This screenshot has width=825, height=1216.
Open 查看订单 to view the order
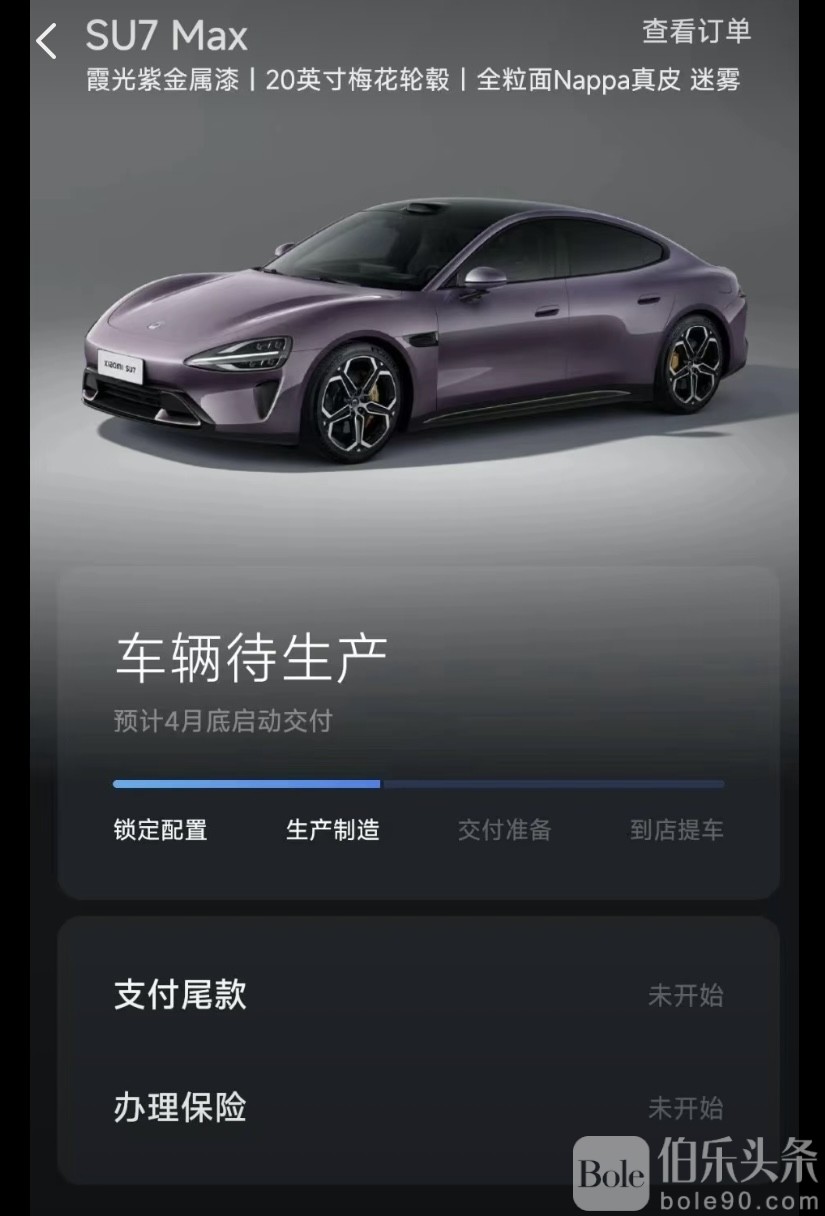point(696,32)
